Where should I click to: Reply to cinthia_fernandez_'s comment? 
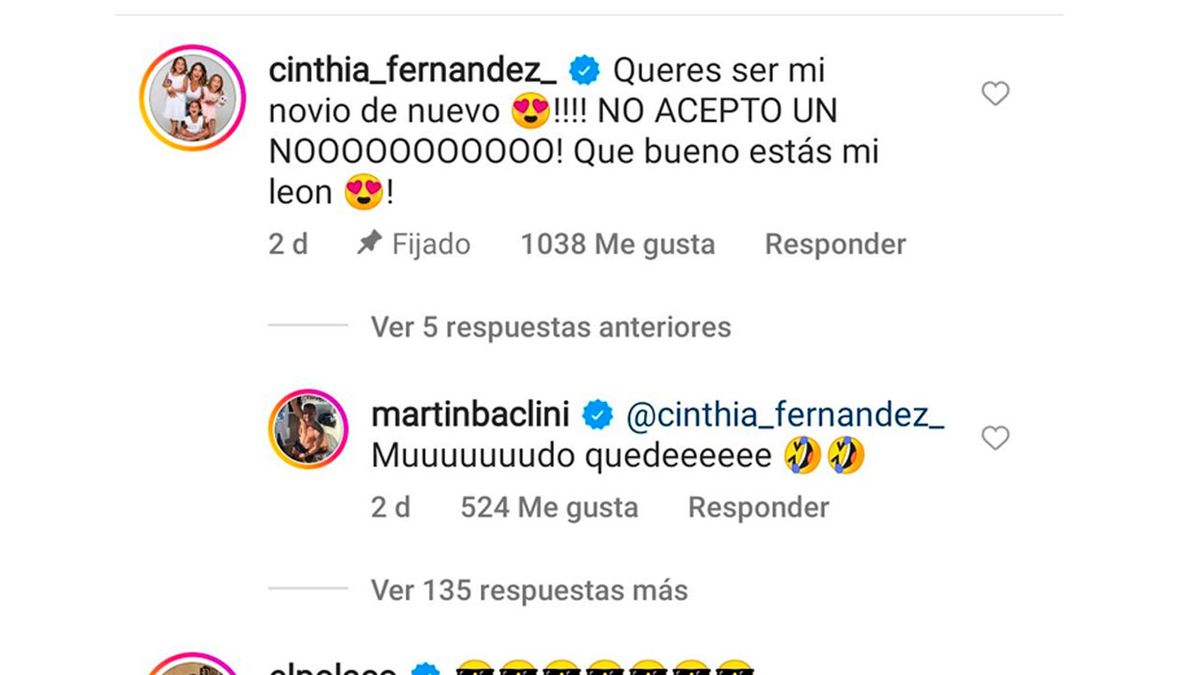835,245
